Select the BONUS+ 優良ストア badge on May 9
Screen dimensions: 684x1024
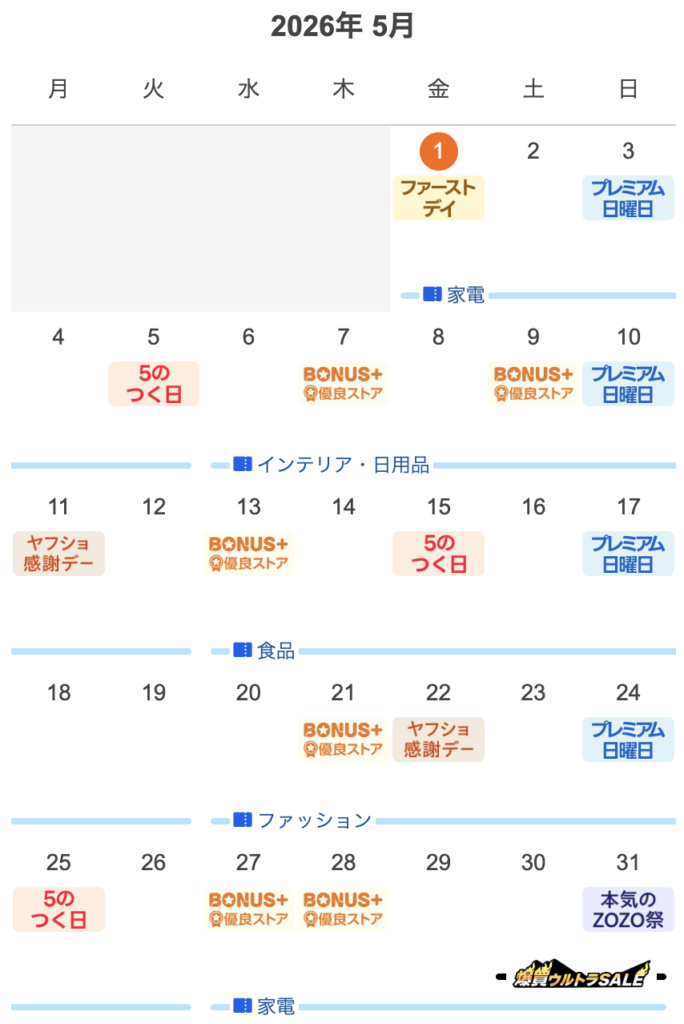pyautogui.click(x=533, y=384)
